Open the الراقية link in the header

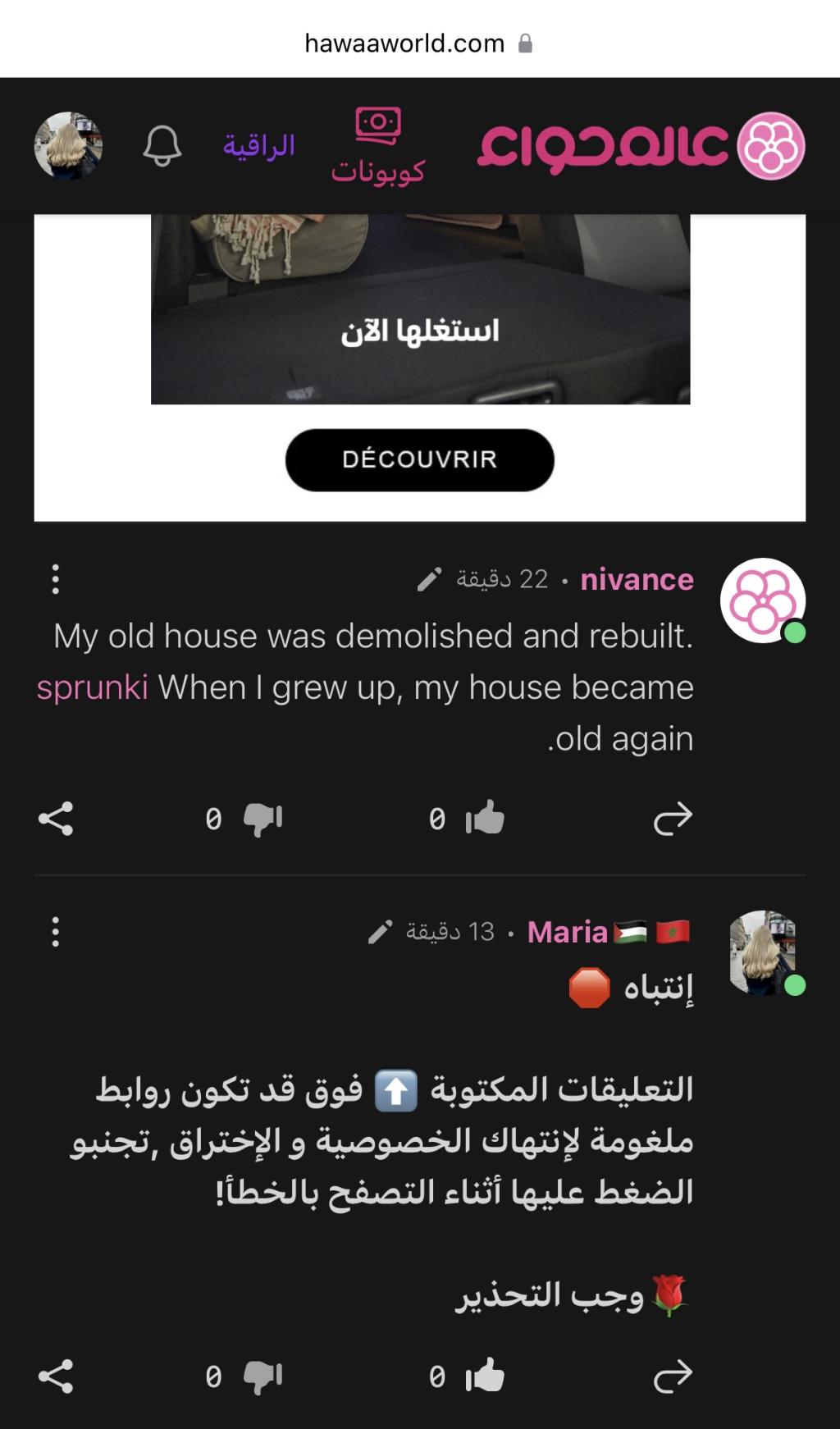point(258,146)
